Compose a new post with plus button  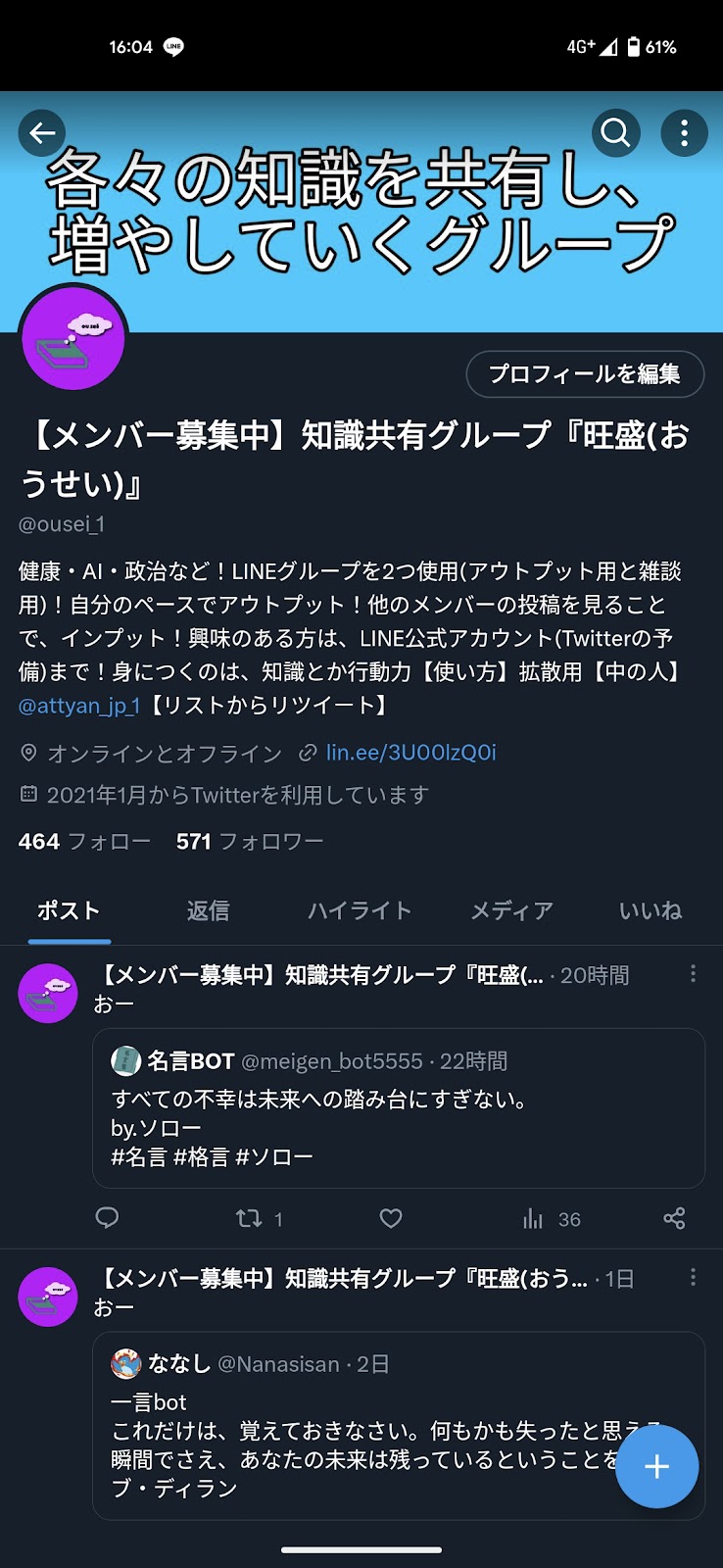(656, 1466)
